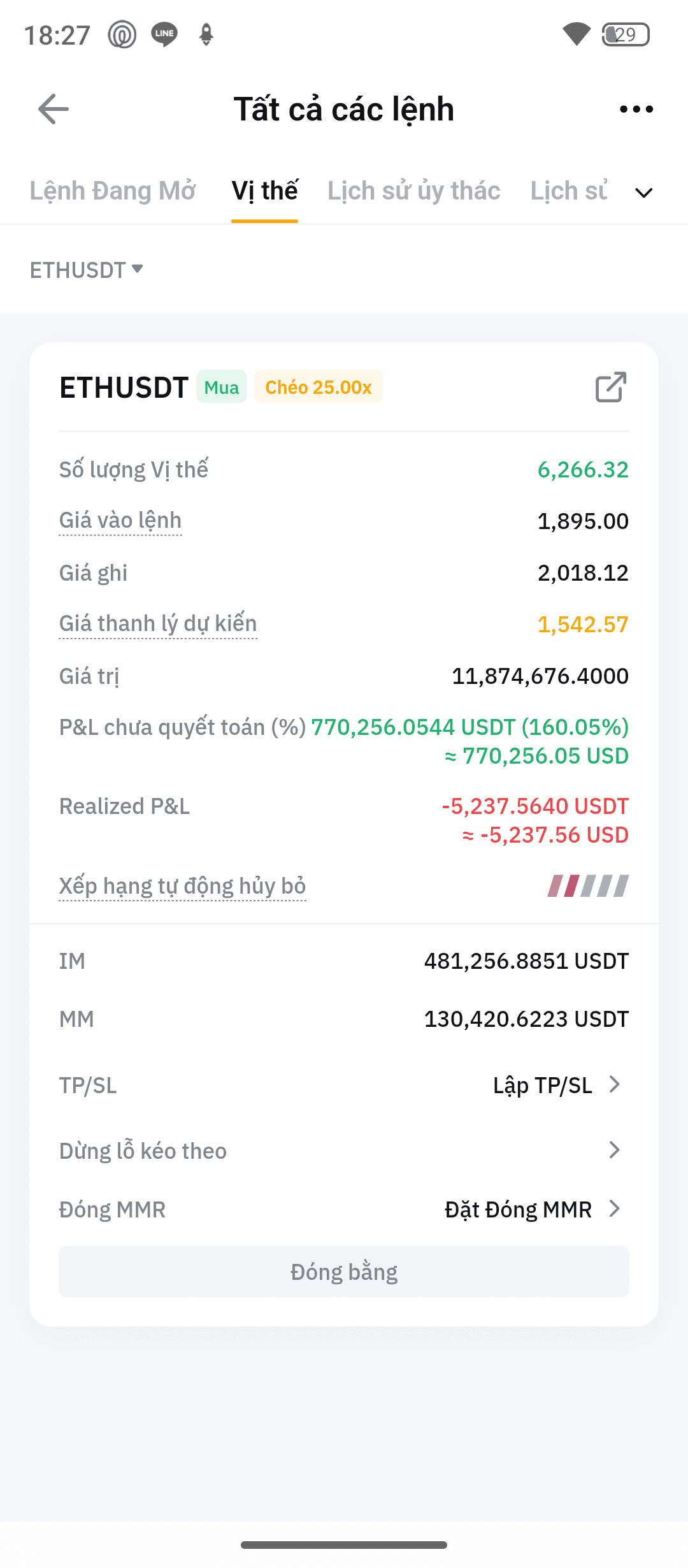Open Xếp hạng tự động hủy bỏ explanation
The height and width of the screenshot is (1568, 688).
click(183, 886)
